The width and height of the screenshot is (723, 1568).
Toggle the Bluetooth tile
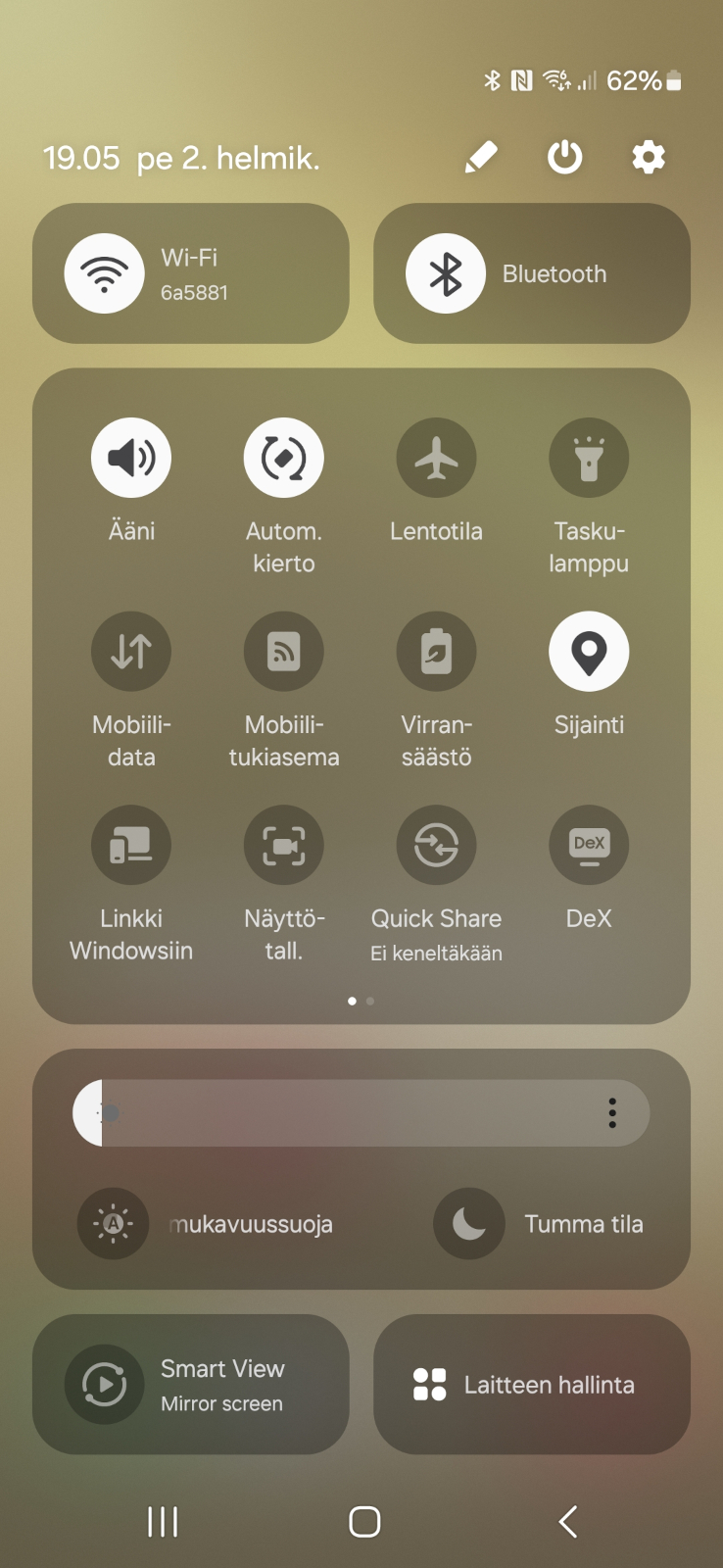(x=532, y=273)
